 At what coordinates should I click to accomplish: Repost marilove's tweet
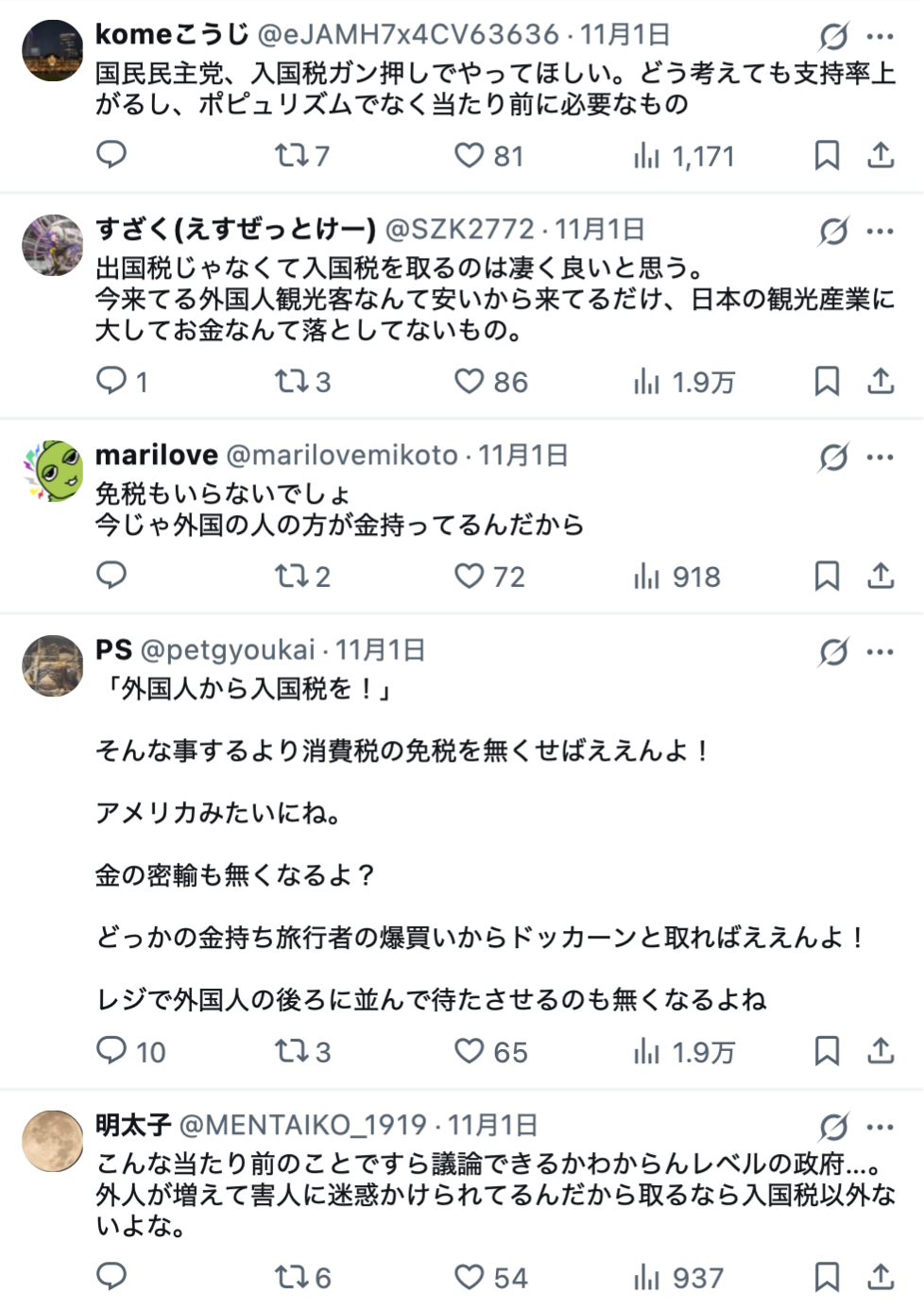pyautogui.click(x=289, y=576)
